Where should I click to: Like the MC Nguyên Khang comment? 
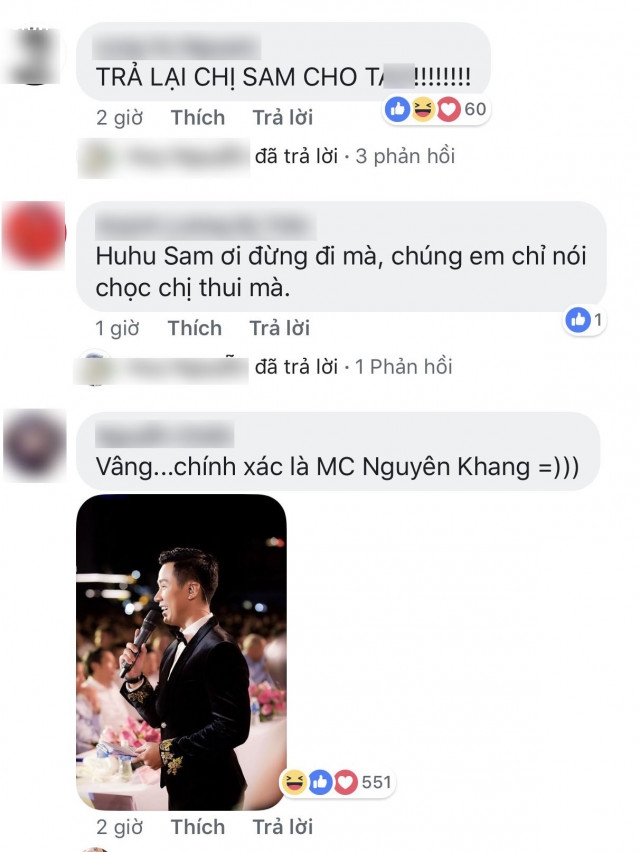click(x=197, y=827)
